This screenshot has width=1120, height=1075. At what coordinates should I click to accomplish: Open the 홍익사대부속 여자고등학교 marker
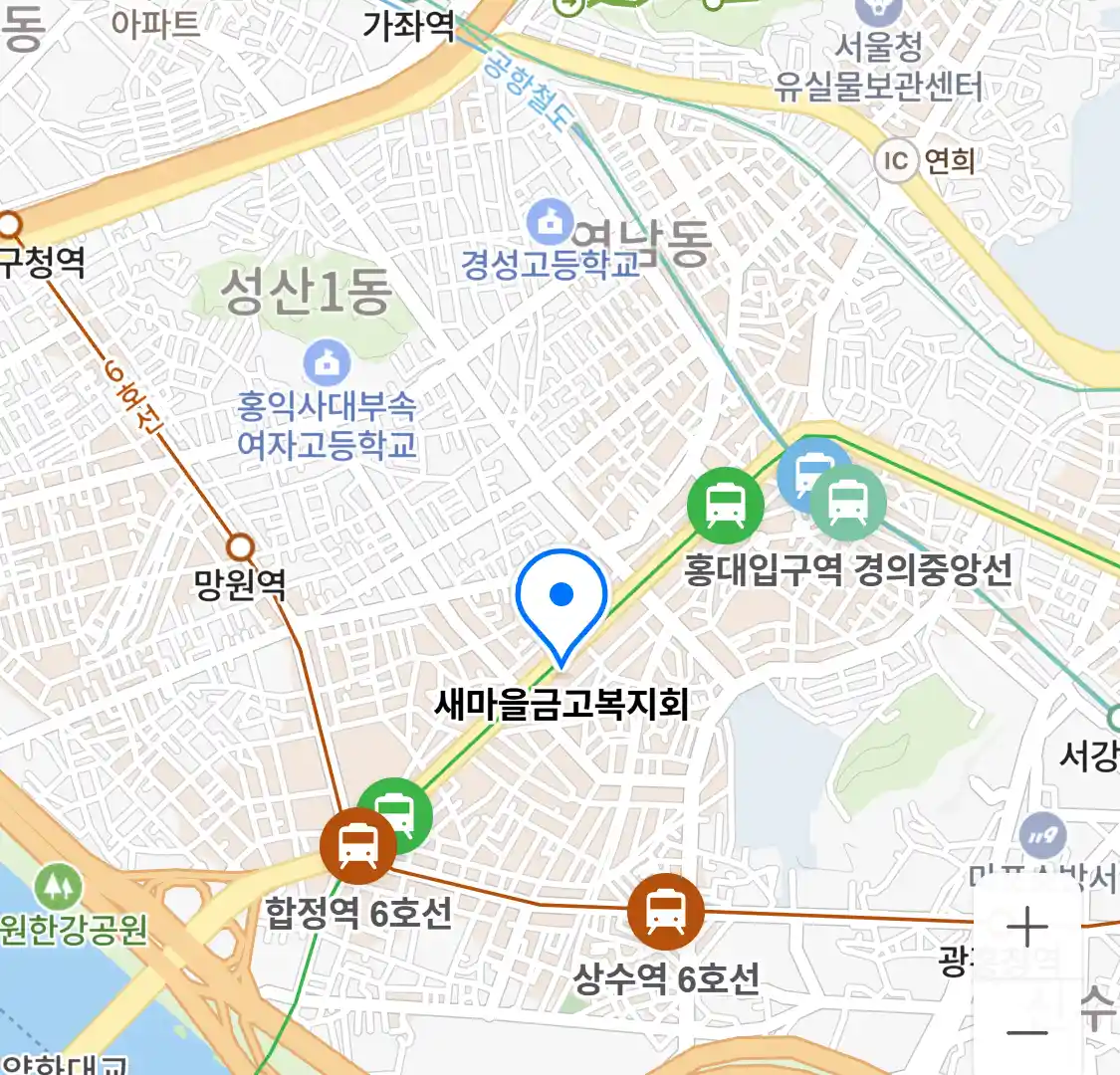click(327, 364)
